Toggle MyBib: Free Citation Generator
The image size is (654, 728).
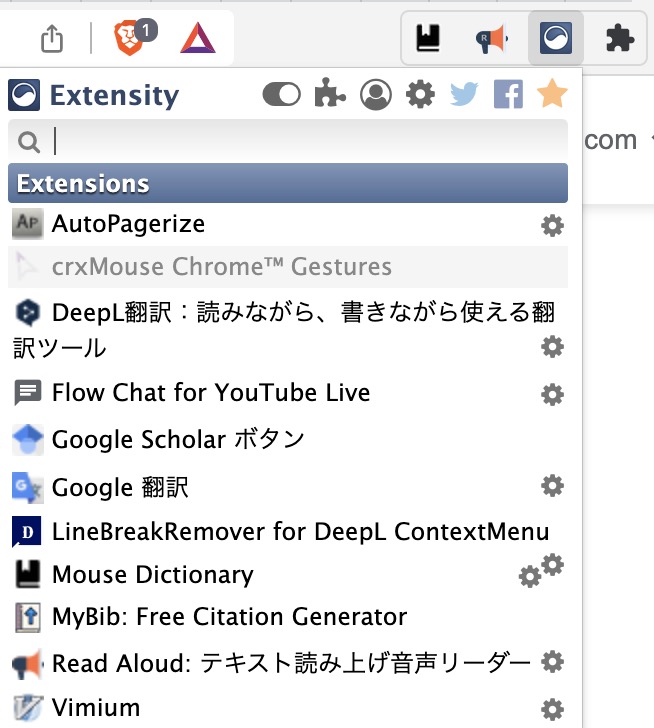[229, 617]
